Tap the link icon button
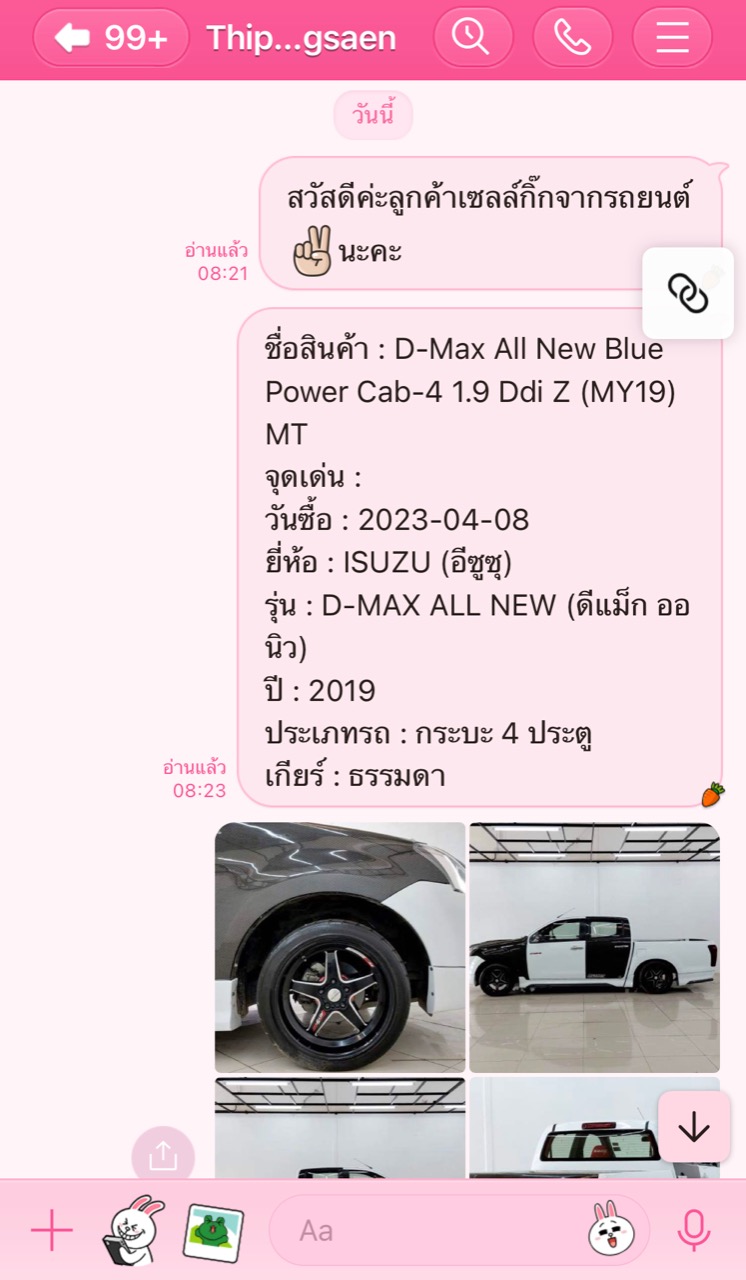Image resolution: width=746 pixels, height=1280 pixels. [687, 293]
